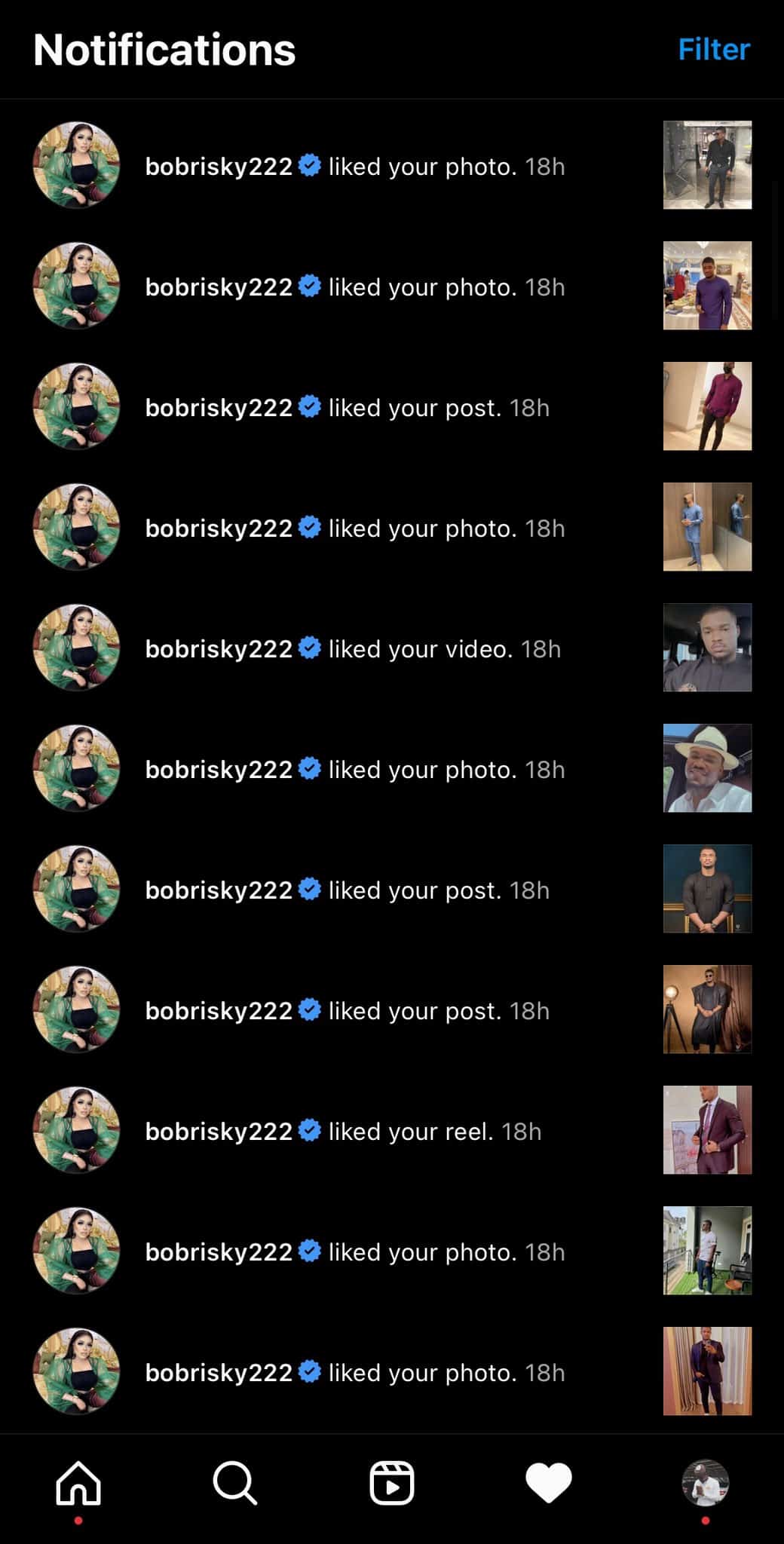Open your profile tab
This screenshot has height=1544, width=784.
706,1483
